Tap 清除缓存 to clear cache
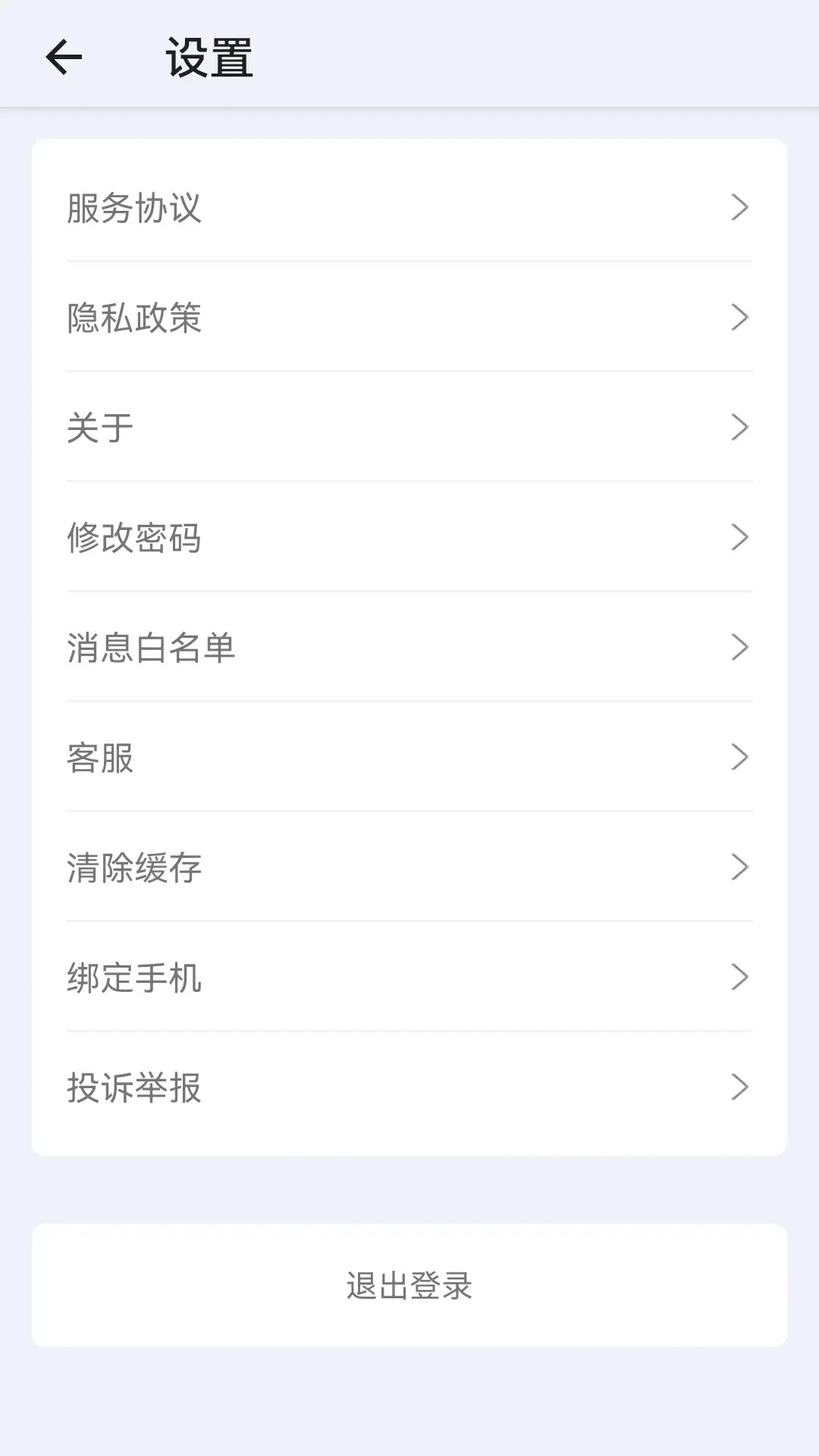 click(x=135, y=868)
